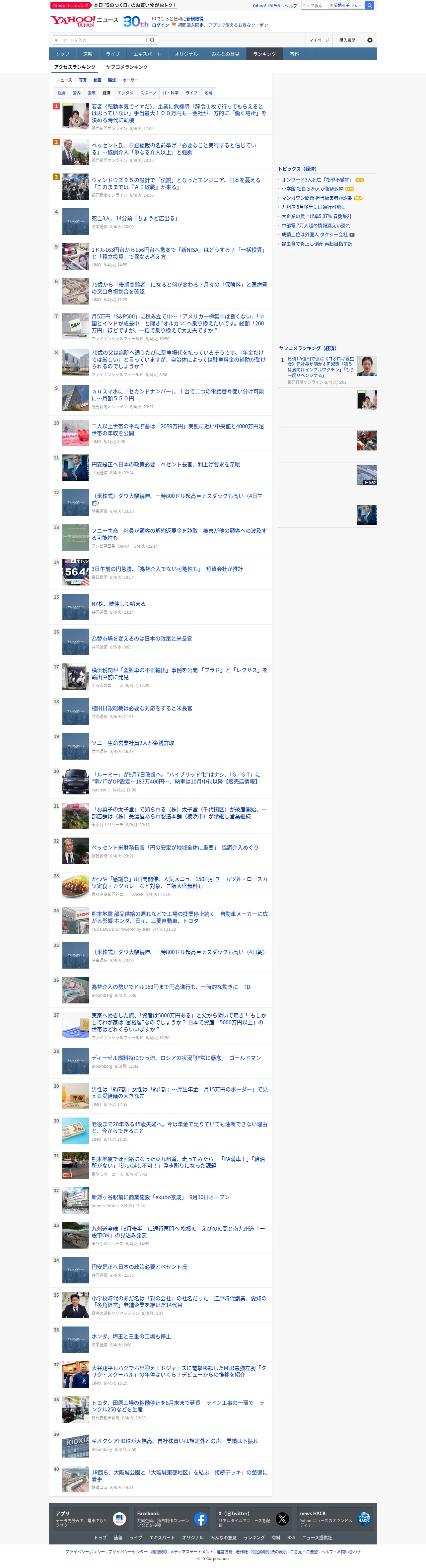This screenshot has height=1568, width=426.
Task: Open マイページ button
Action: click(319, 40)
